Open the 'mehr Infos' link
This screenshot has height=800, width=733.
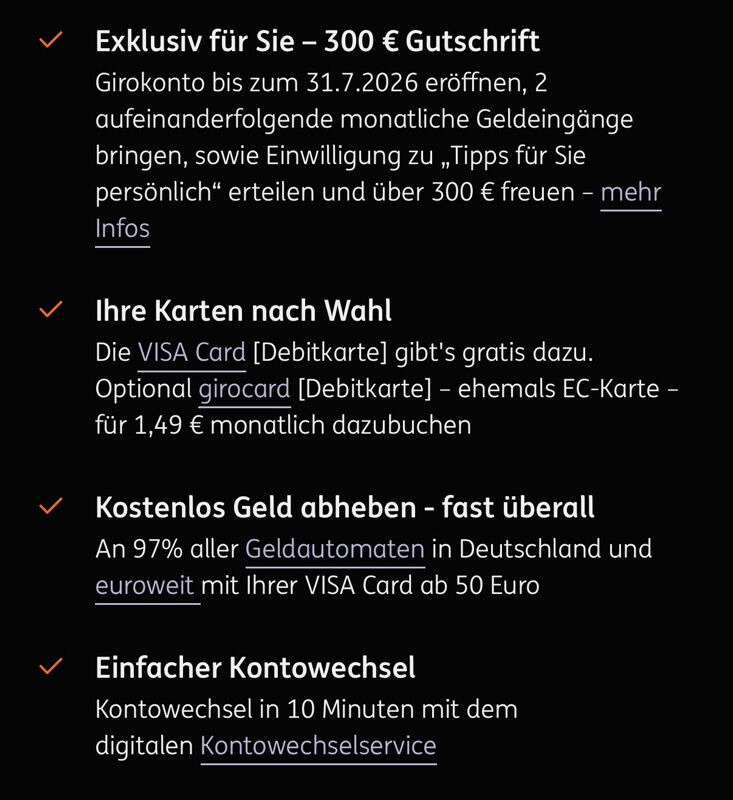[630, 193]
